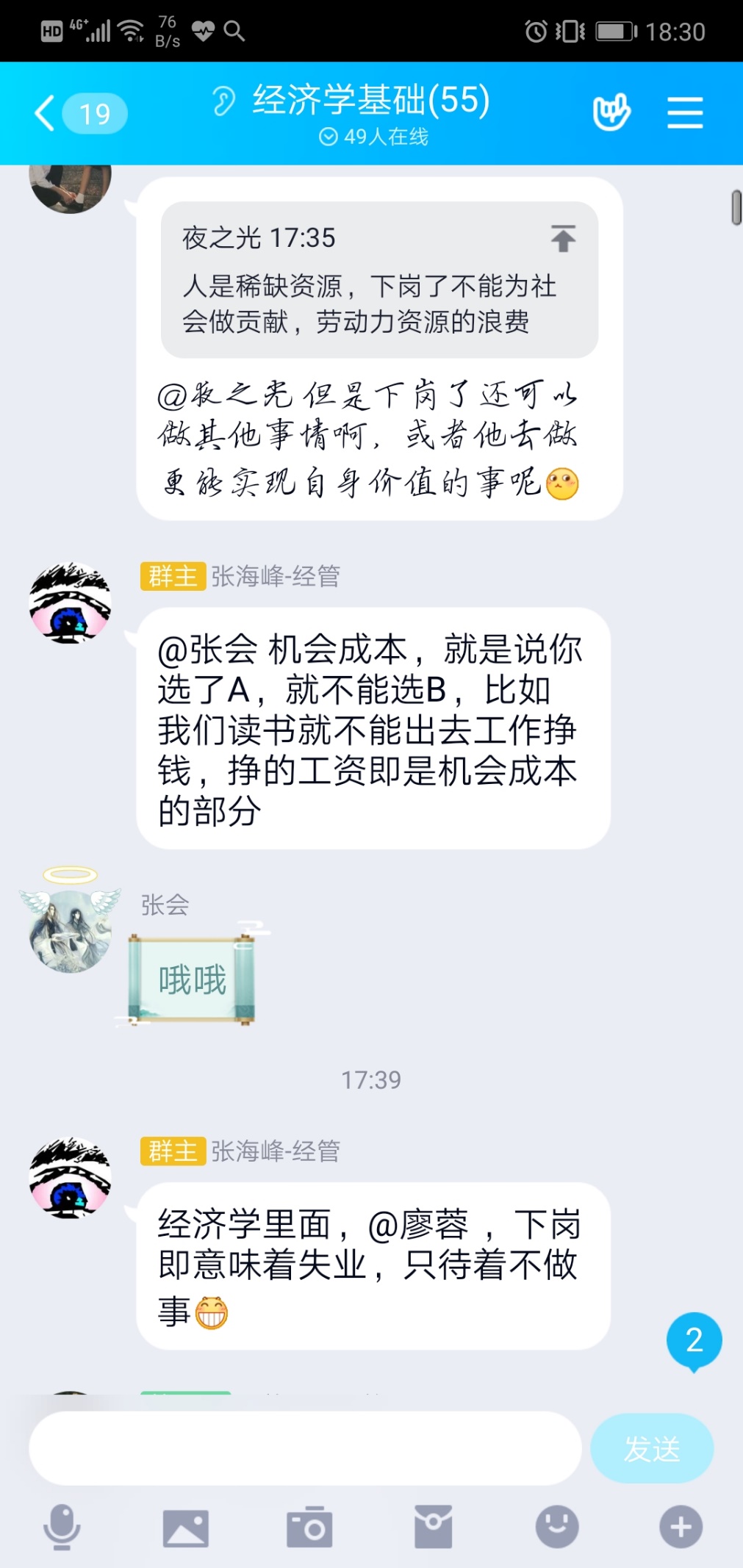Open the group settings menu
Screen dimensions: 743x1568
[x=685, y=113]
